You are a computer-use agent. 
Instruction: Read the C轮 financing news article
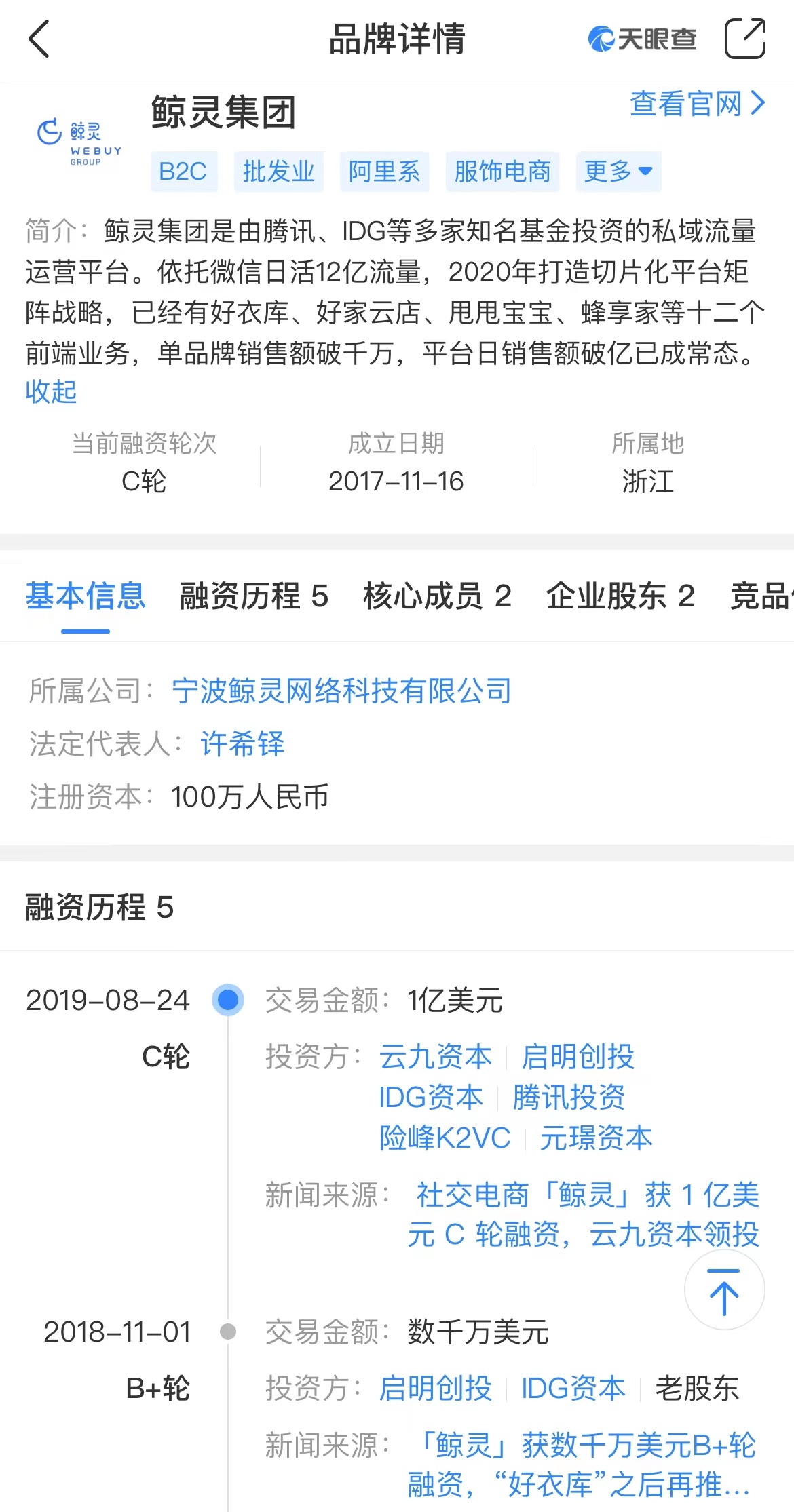tap(584, 1214)
